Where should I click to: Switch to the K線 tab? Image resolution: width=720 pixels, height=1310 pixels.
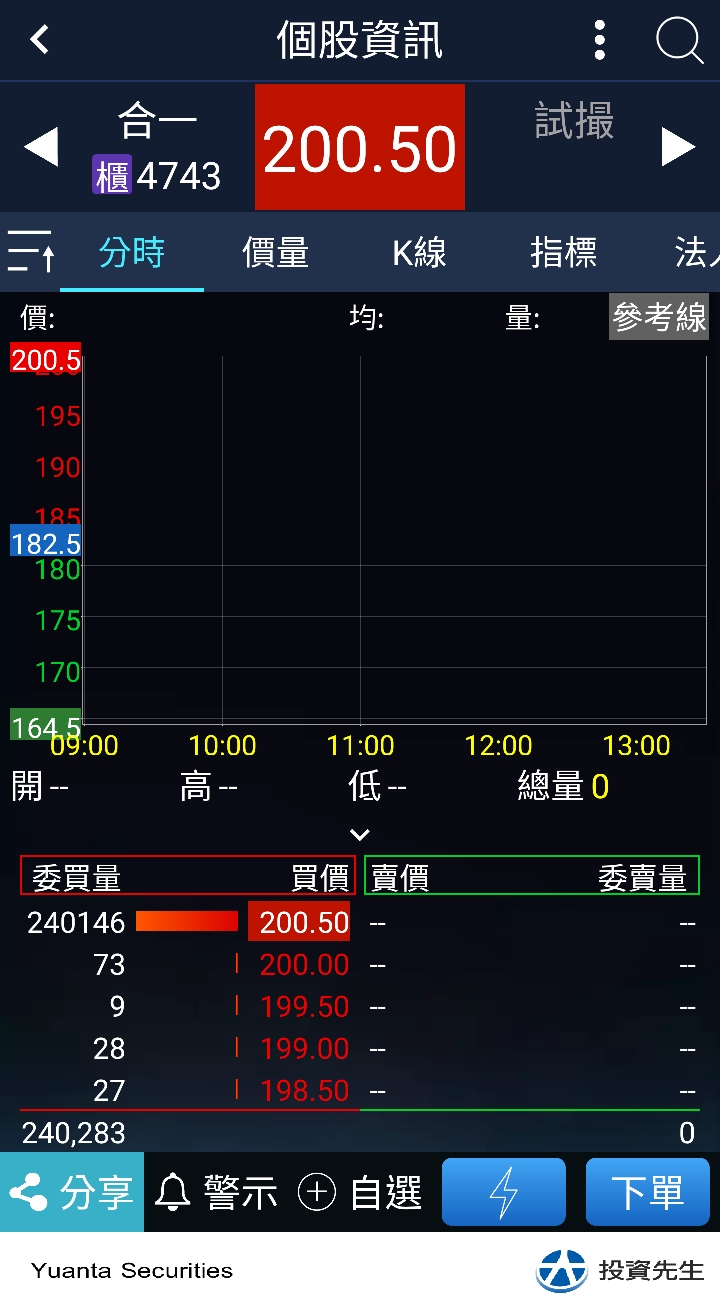[x=419, y=253]
